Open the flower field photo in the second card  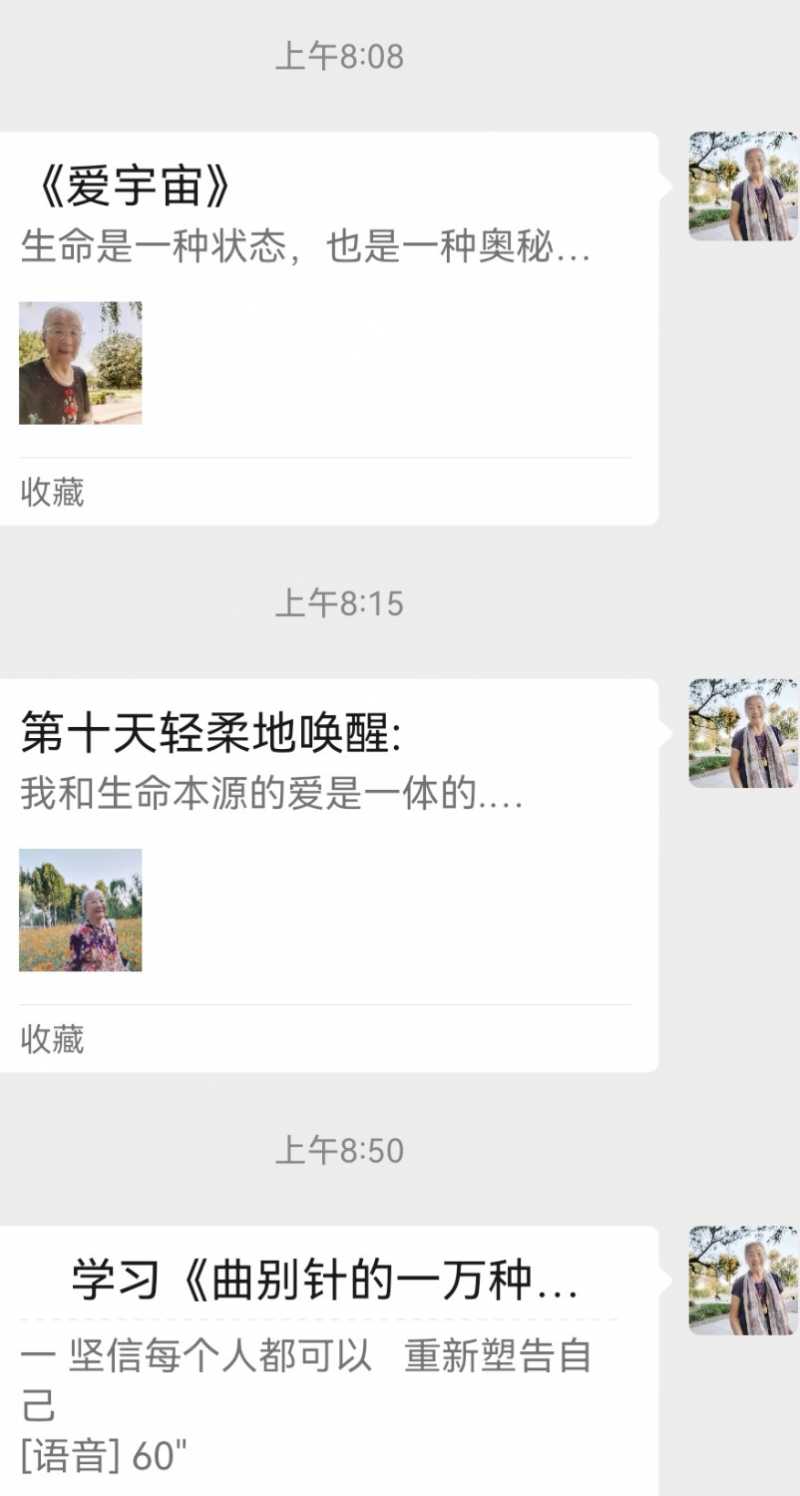tap(80, 910)
